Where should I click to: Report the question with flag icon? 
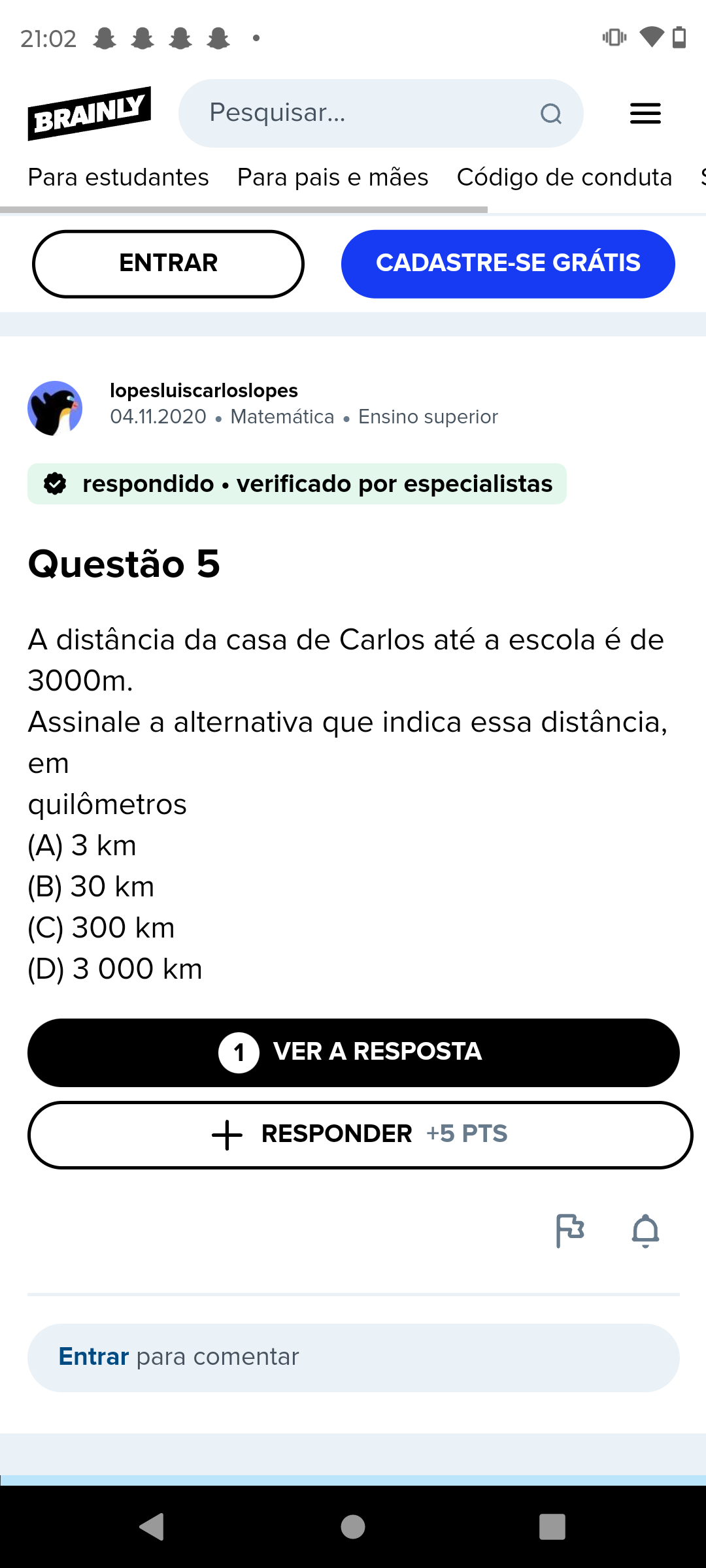569,1230
